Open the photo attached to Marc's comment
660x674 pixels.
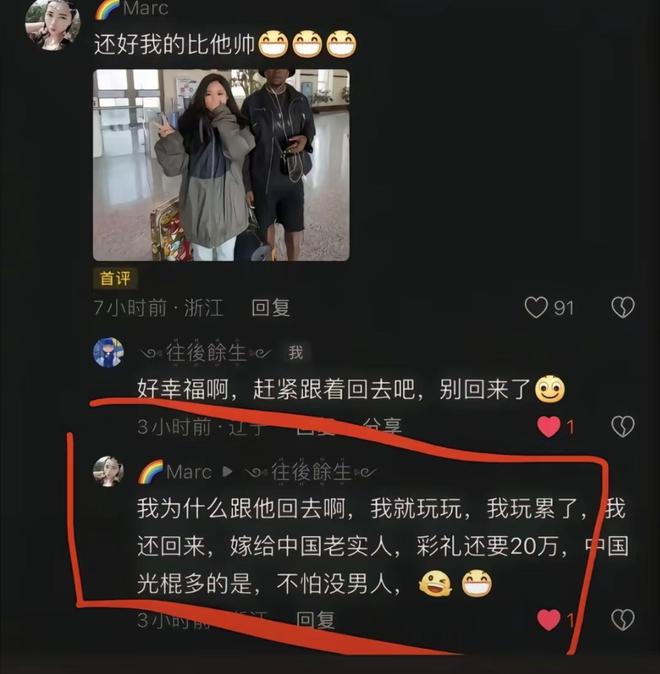click(x=221, y=165)
